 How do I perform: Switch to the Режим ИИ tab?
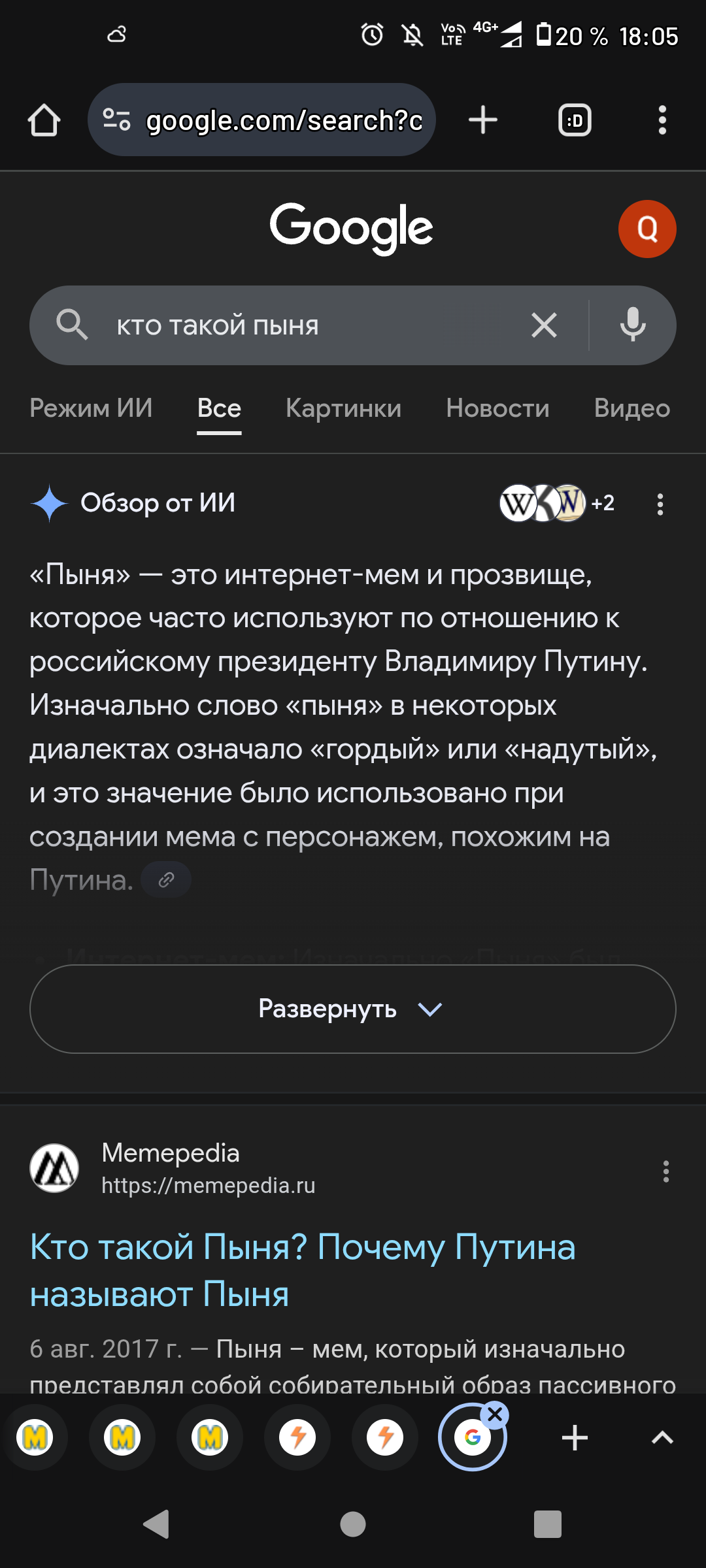(x=91, y=408)
